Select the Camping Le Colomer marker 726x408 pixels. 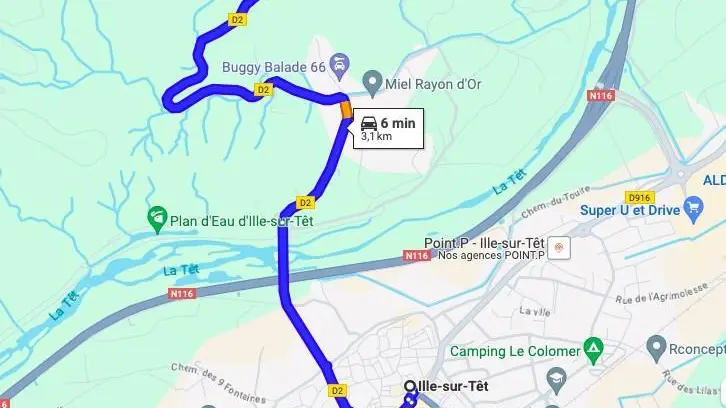coord(594,350)
